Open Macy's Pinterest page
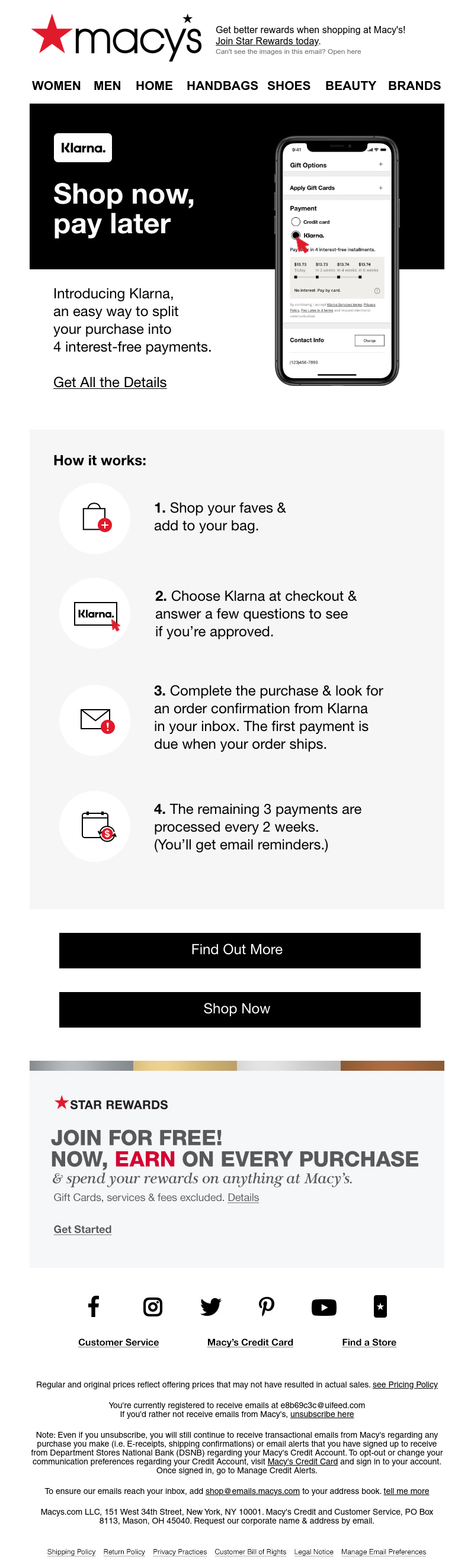 [x=266, y=1306]
